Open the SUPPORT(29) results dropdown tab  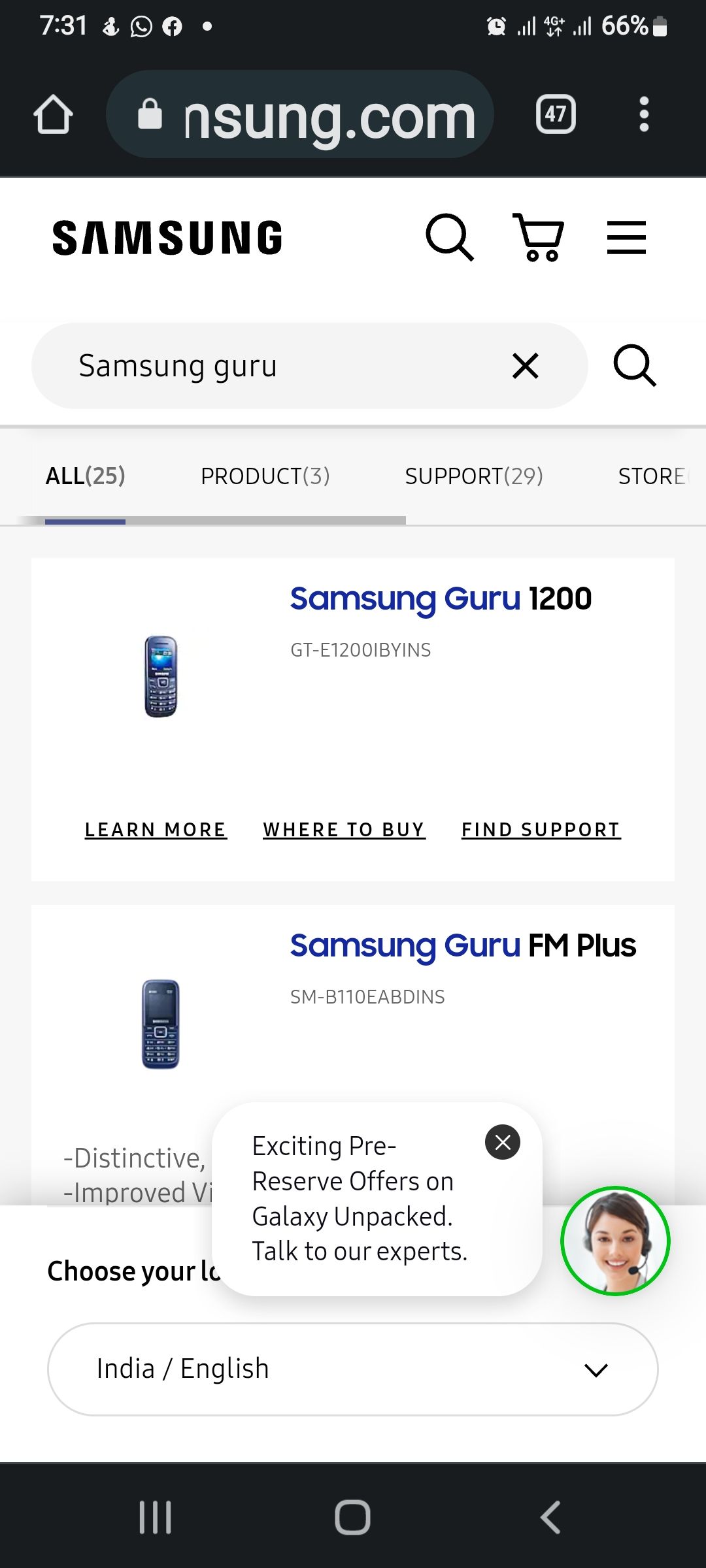point(473,476)
